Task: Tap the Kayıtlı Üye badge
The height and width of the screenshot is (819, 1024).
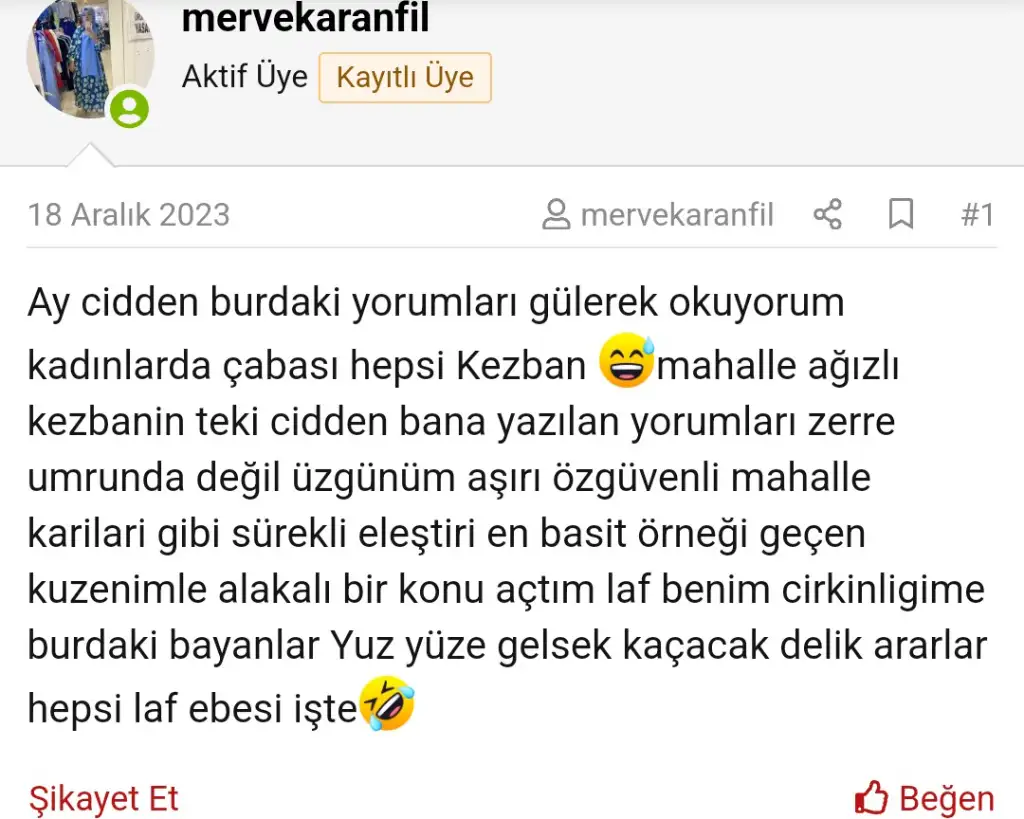Action: pyautogui.click(x=405, y=77)
